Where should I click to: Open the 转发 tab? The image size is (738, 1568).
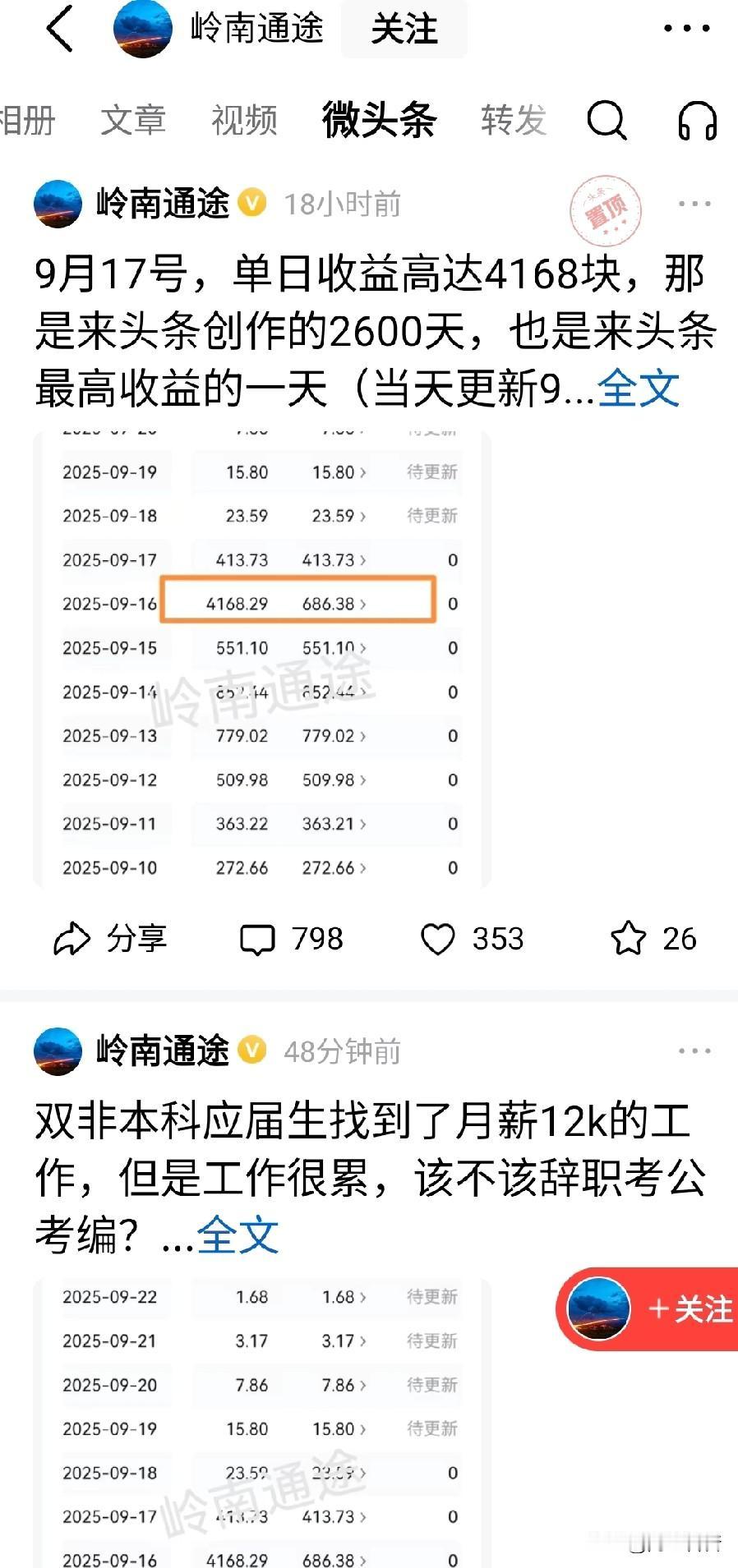click(x=512, y=120)
